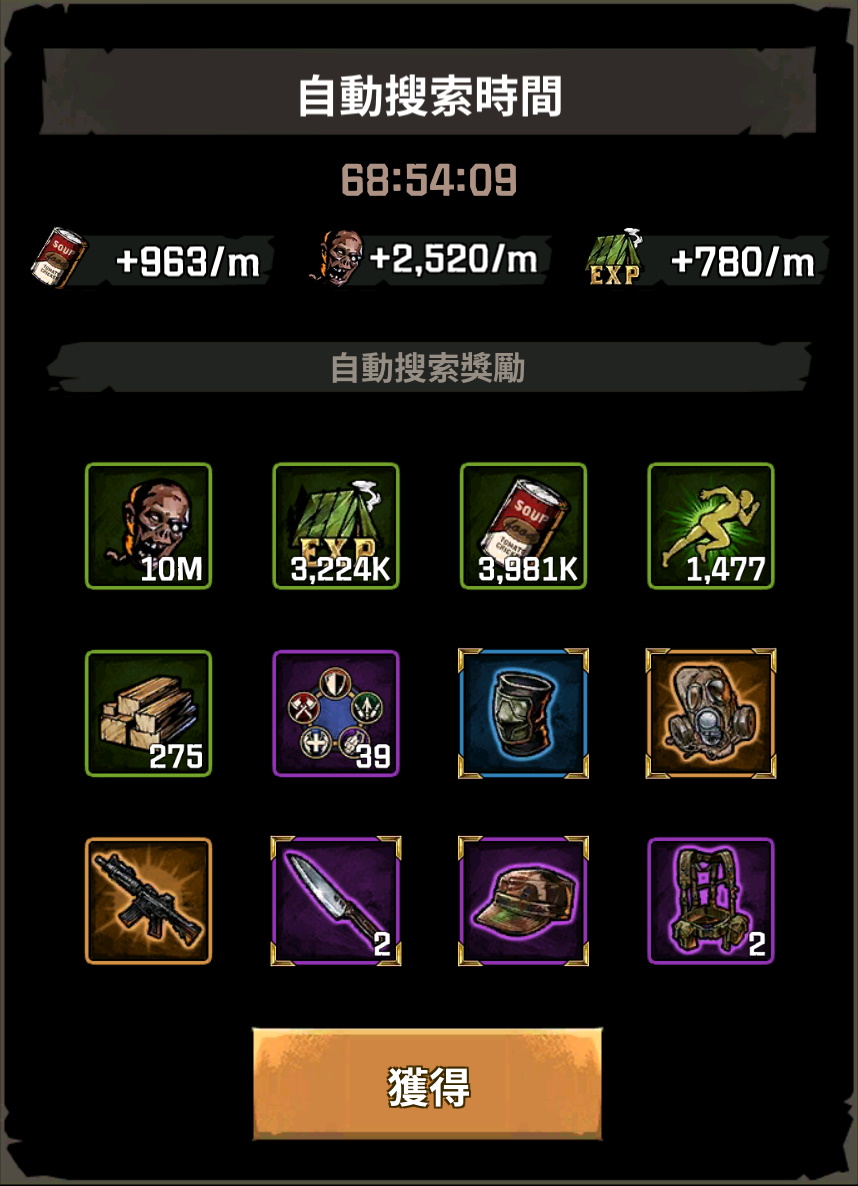Open the combat knife reward tile
The image size is (858, 1186).
tap(336, 901)
